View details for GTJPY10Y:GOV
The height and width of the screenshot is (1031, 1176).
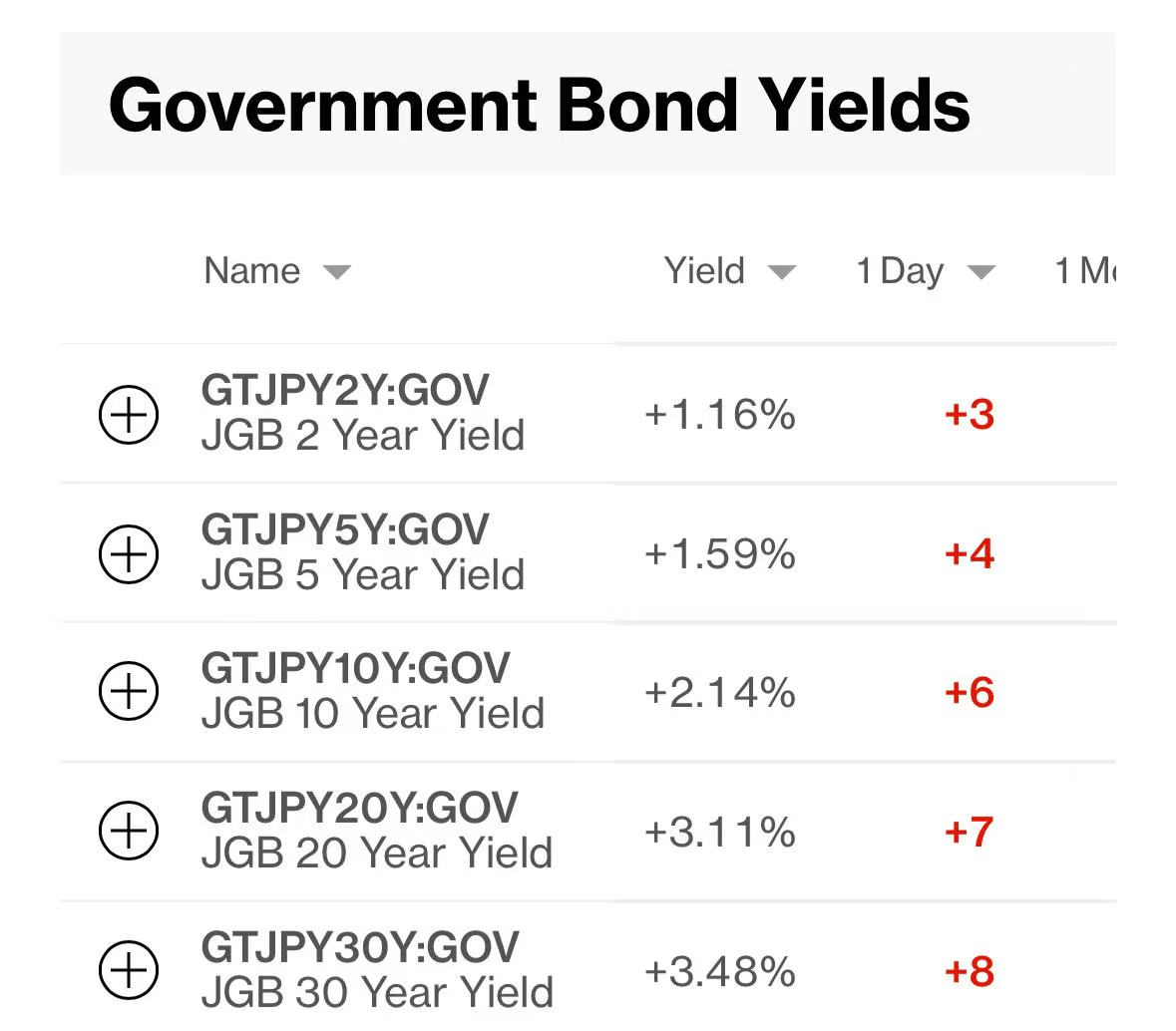[355, 668]
